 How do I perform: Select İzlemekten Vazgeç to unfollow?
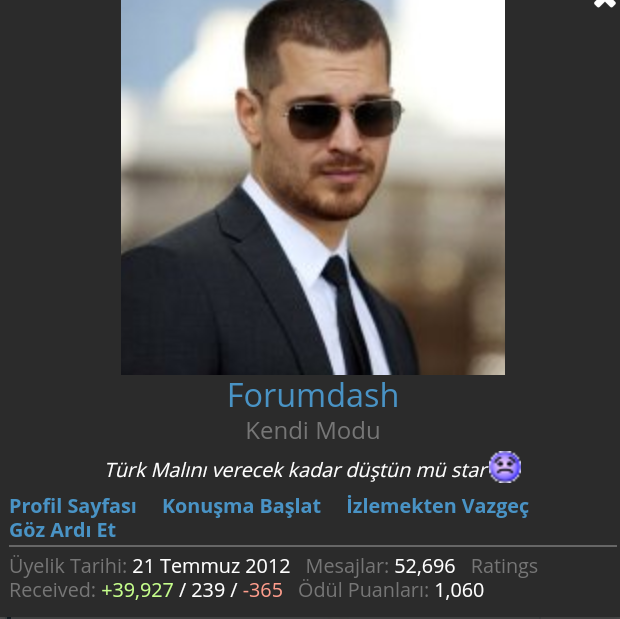pyautogui.click(x=437, y=506)
